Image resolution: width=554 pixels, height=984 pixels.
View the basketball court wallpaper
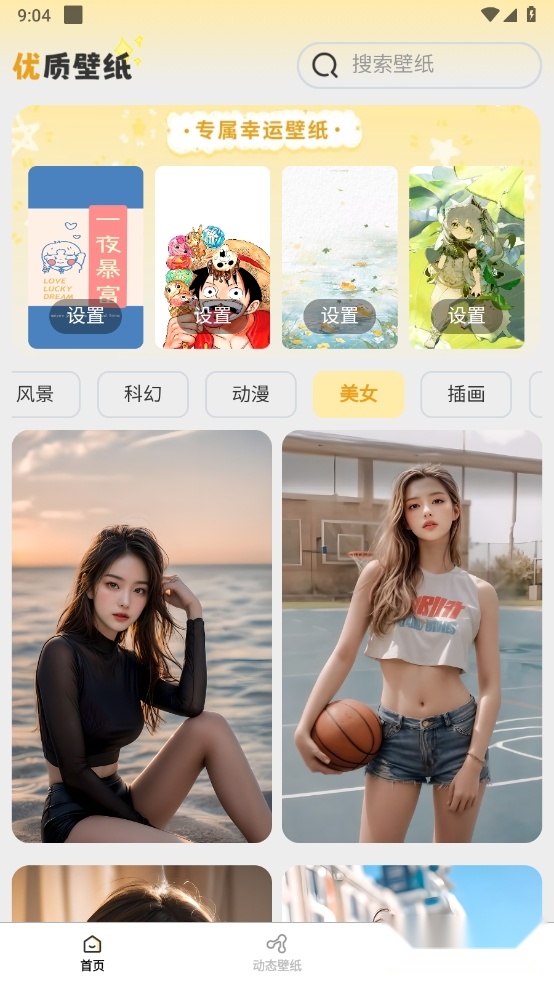(412, 636)
